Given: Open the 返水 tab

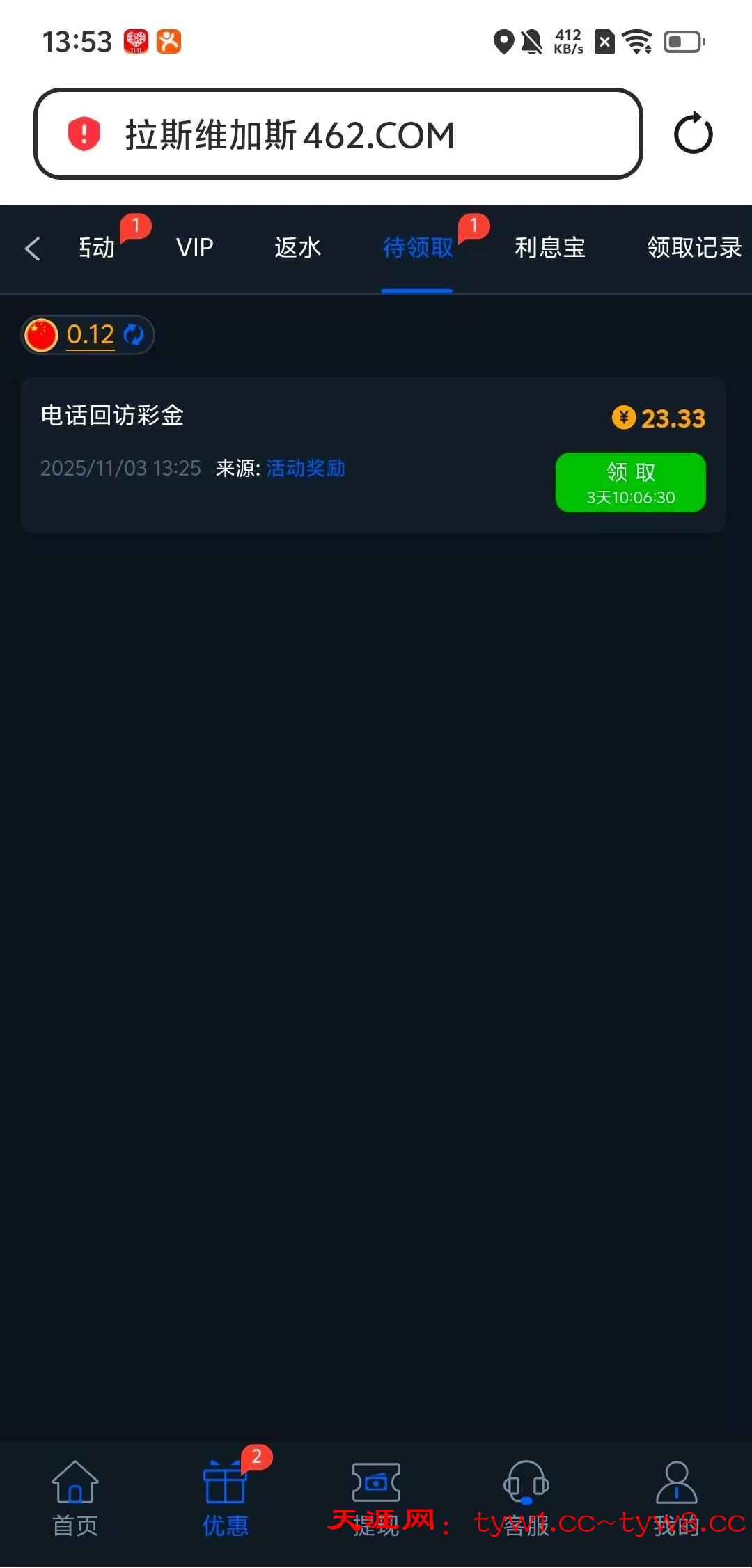Looking at the screenshot, I should [x=297, y=248].
